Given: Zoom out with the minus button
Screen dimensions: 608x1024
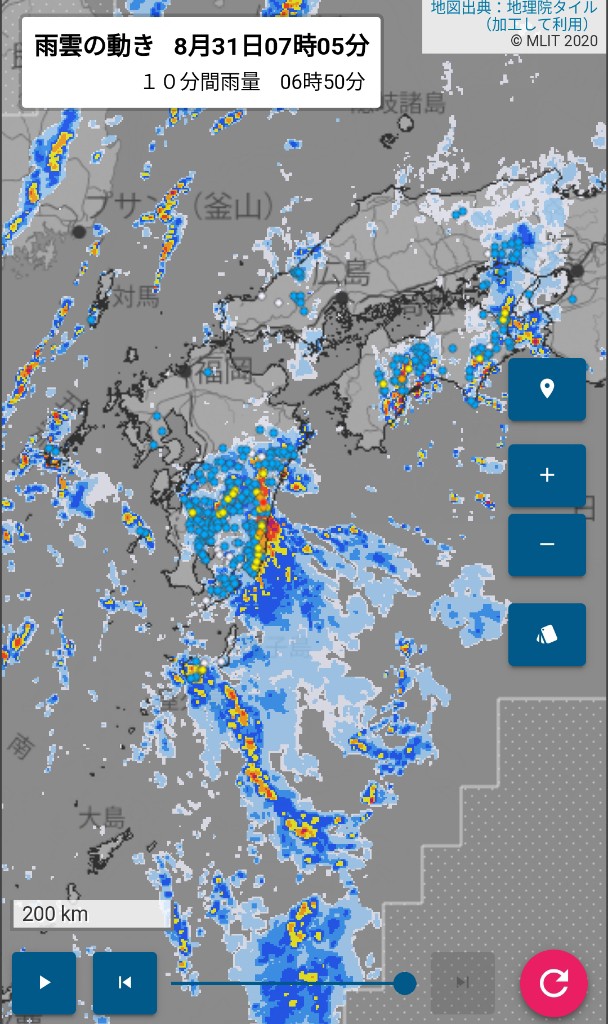Looking at the screenshot, I should (547, 544).
